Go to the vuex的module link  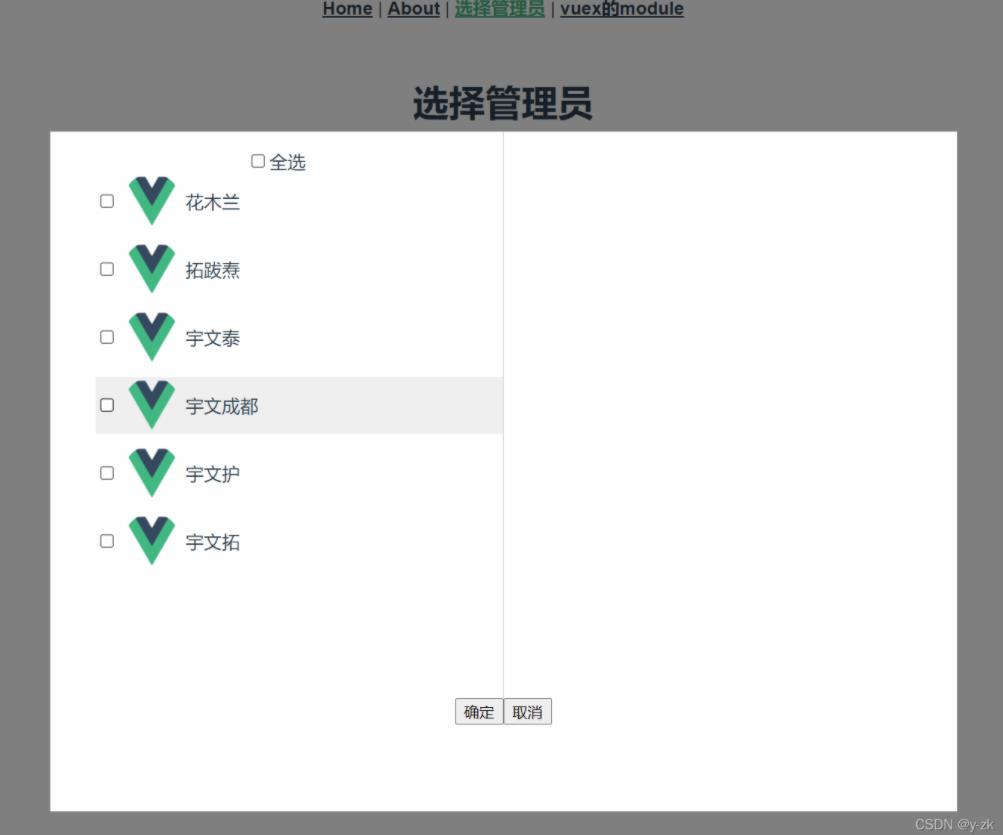621,9
